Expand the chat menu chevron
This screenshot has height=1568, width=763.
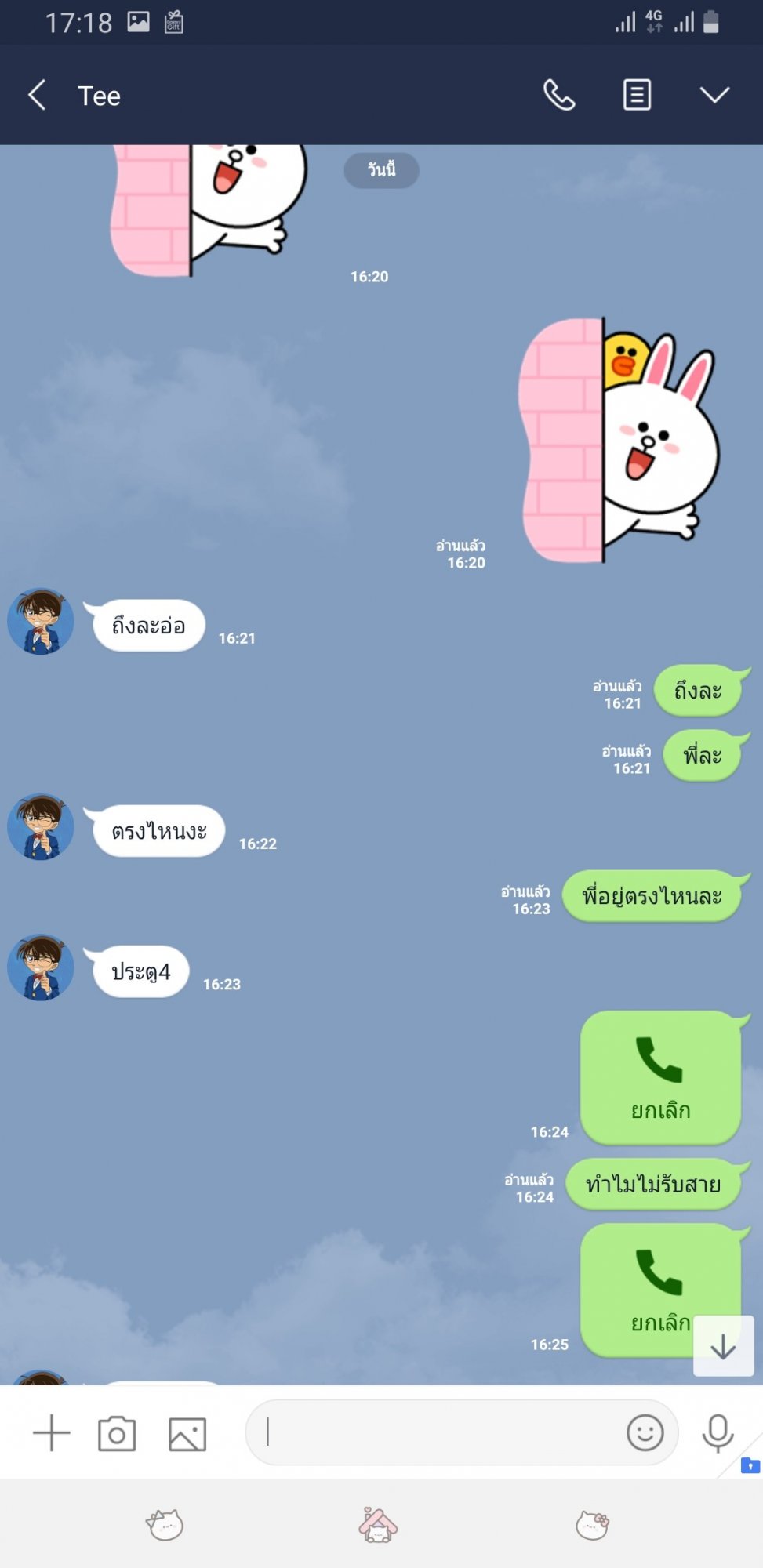714,96
